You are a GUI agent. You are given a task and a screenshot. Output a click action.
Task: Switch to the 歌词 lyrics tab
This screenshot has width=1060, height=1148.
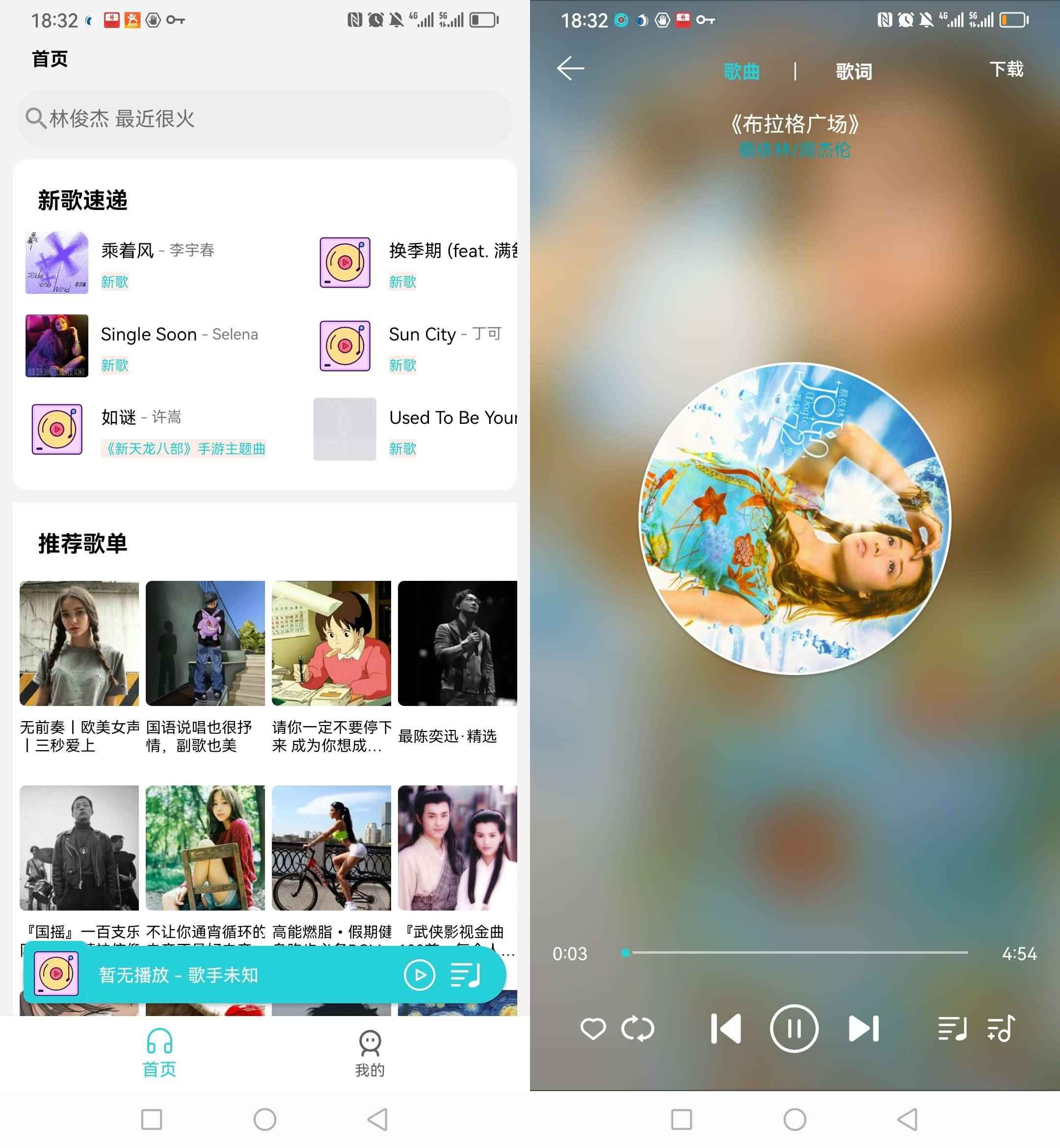[x=853, y=71]
